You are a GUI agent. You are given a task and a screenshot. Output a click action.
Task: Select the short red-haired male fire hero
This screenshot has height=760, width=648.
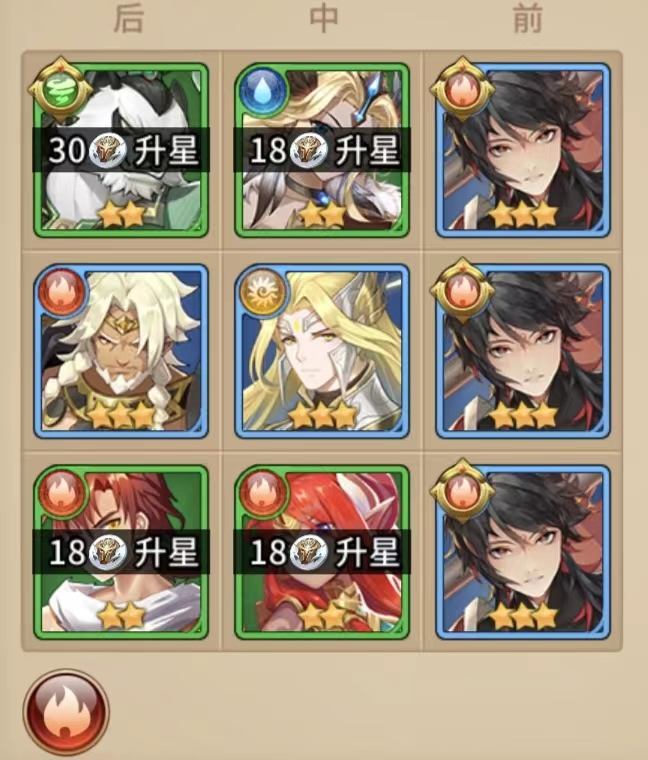(x=122, y=552)
